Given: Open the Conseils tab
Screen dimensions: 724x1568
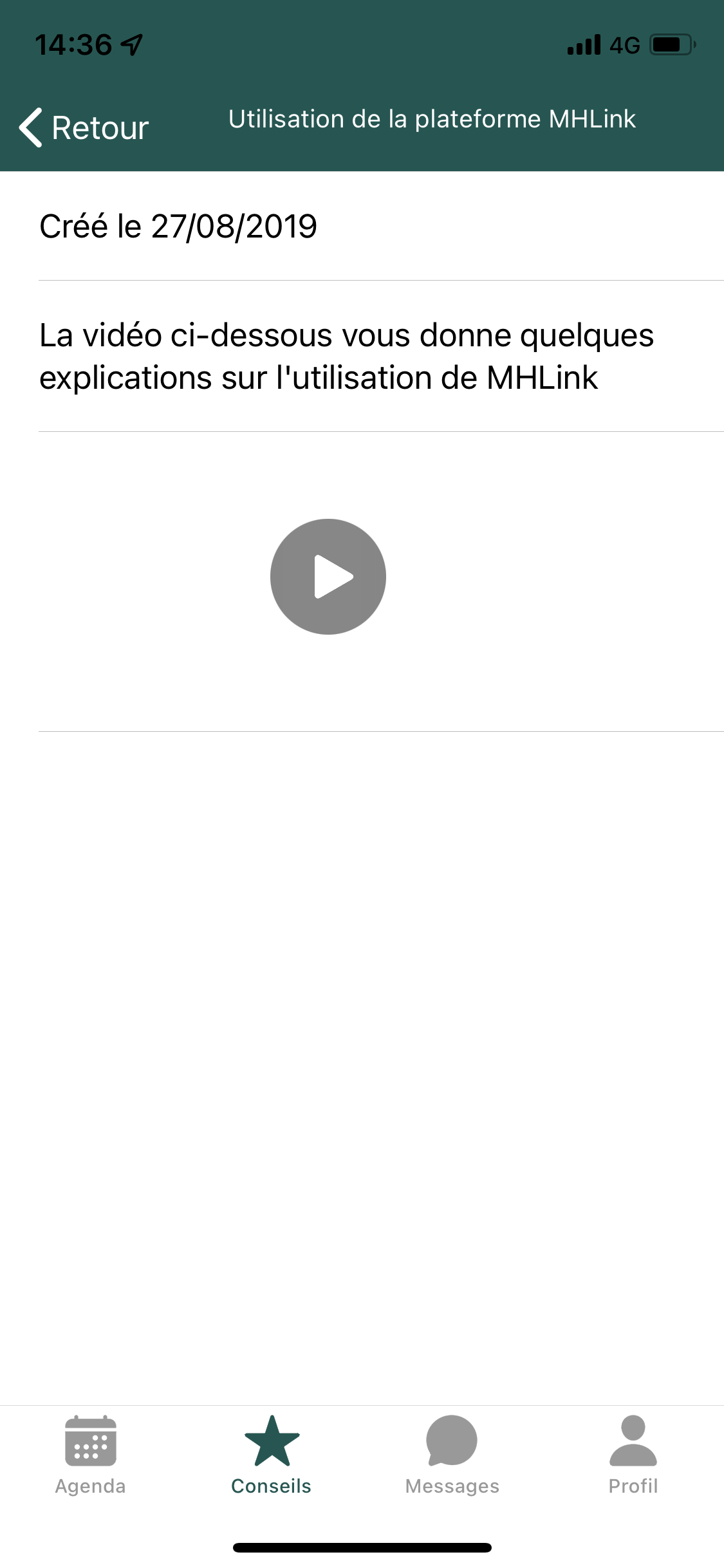Looking at the screenshot, I should (272, 1456).
